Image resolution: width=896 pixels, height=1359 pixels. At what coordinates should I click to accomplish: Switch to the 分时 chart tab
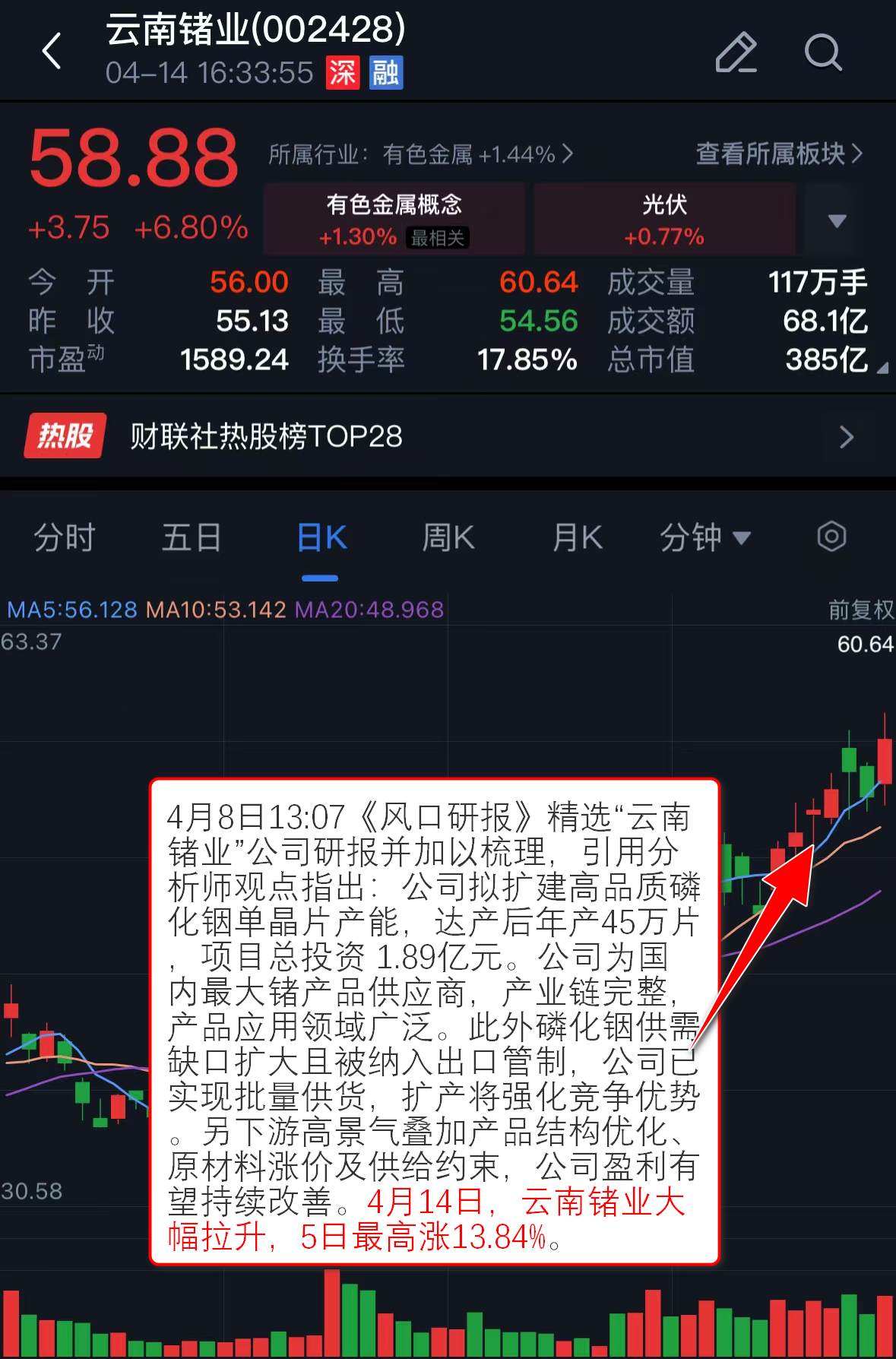click(x=64, y=537)
